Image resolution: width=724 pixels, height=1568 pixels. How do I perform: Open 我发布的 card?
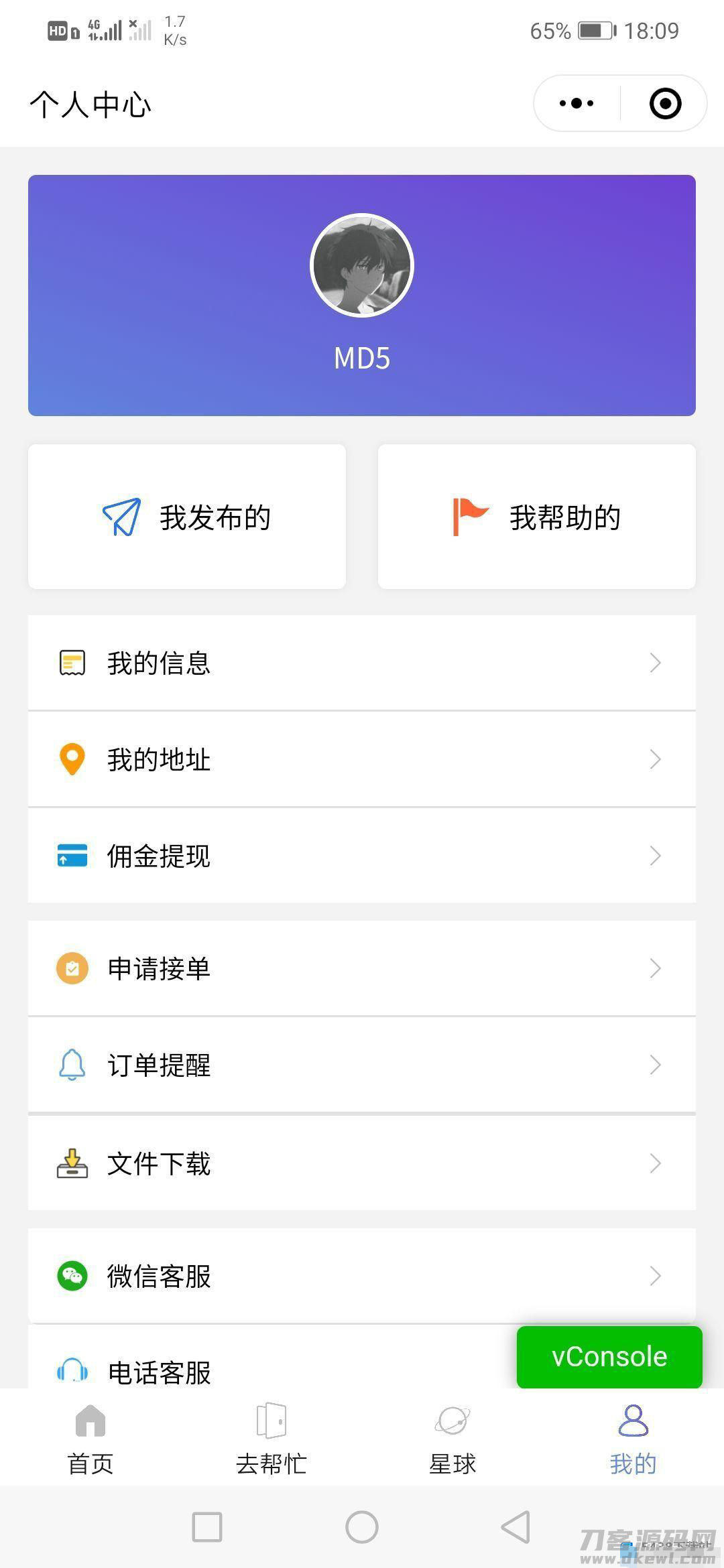pos(187,517)
